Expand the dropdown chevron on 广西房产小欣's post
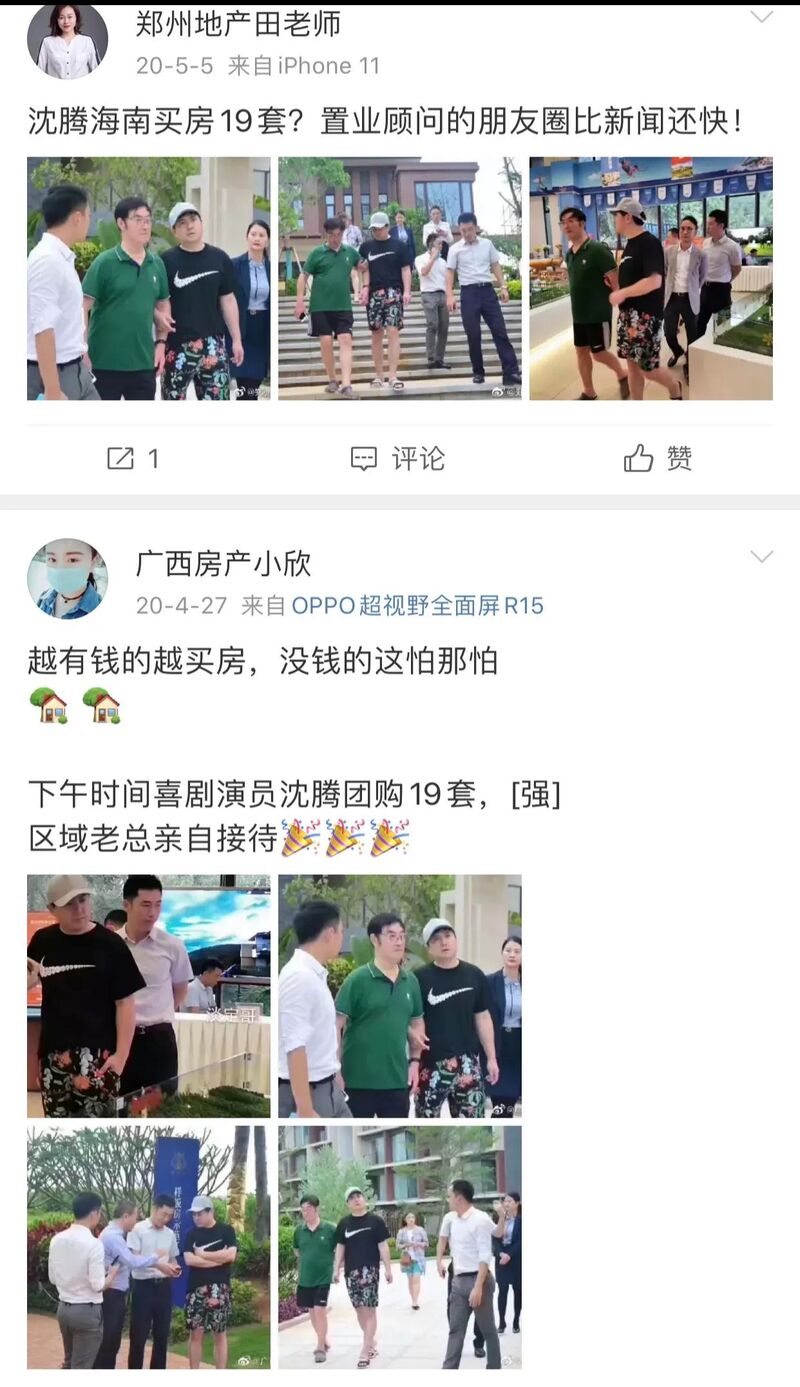Viewport: 800px width, 1387px height. click(x=762, y=556)
